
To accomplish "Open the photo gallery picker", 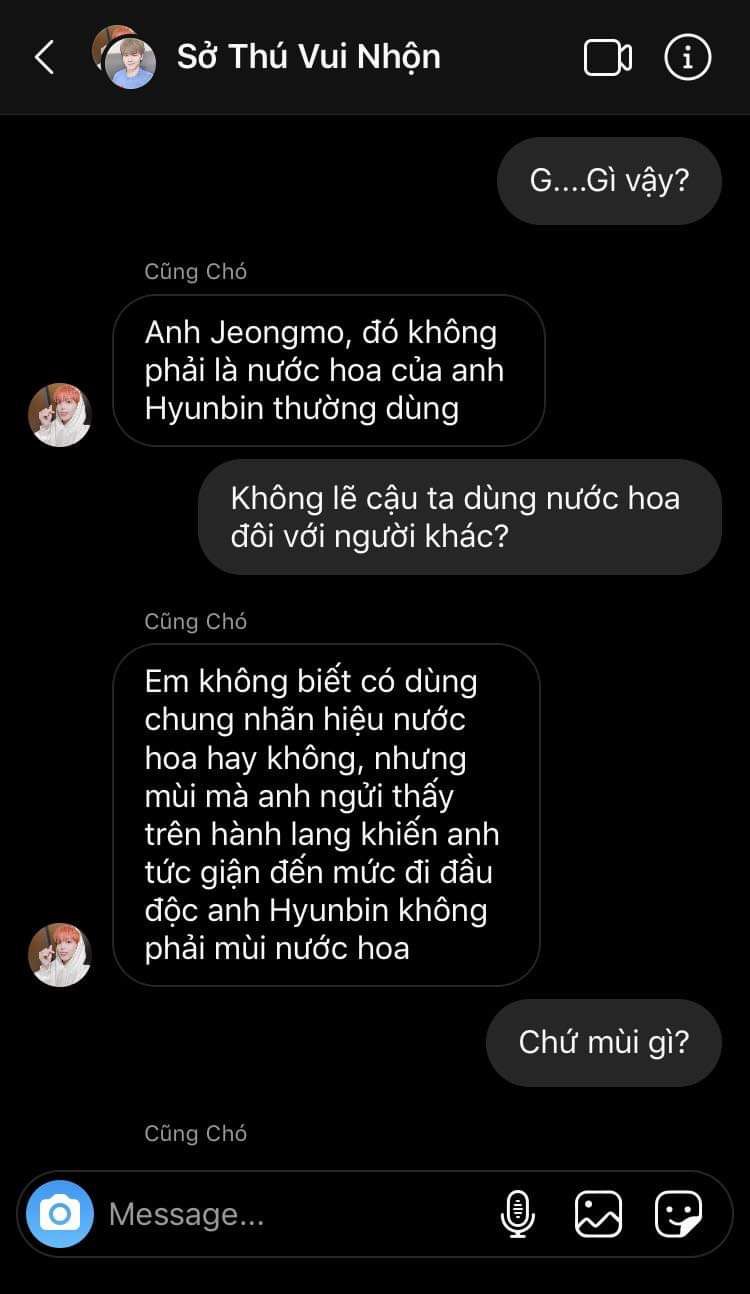I will (x=598, y=1214).
